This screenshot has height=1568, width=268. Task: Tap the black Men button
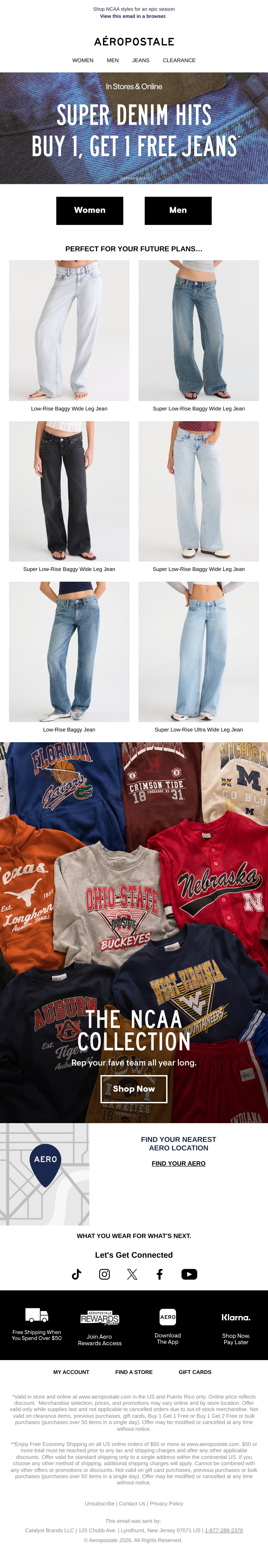(x=178, y=211)
